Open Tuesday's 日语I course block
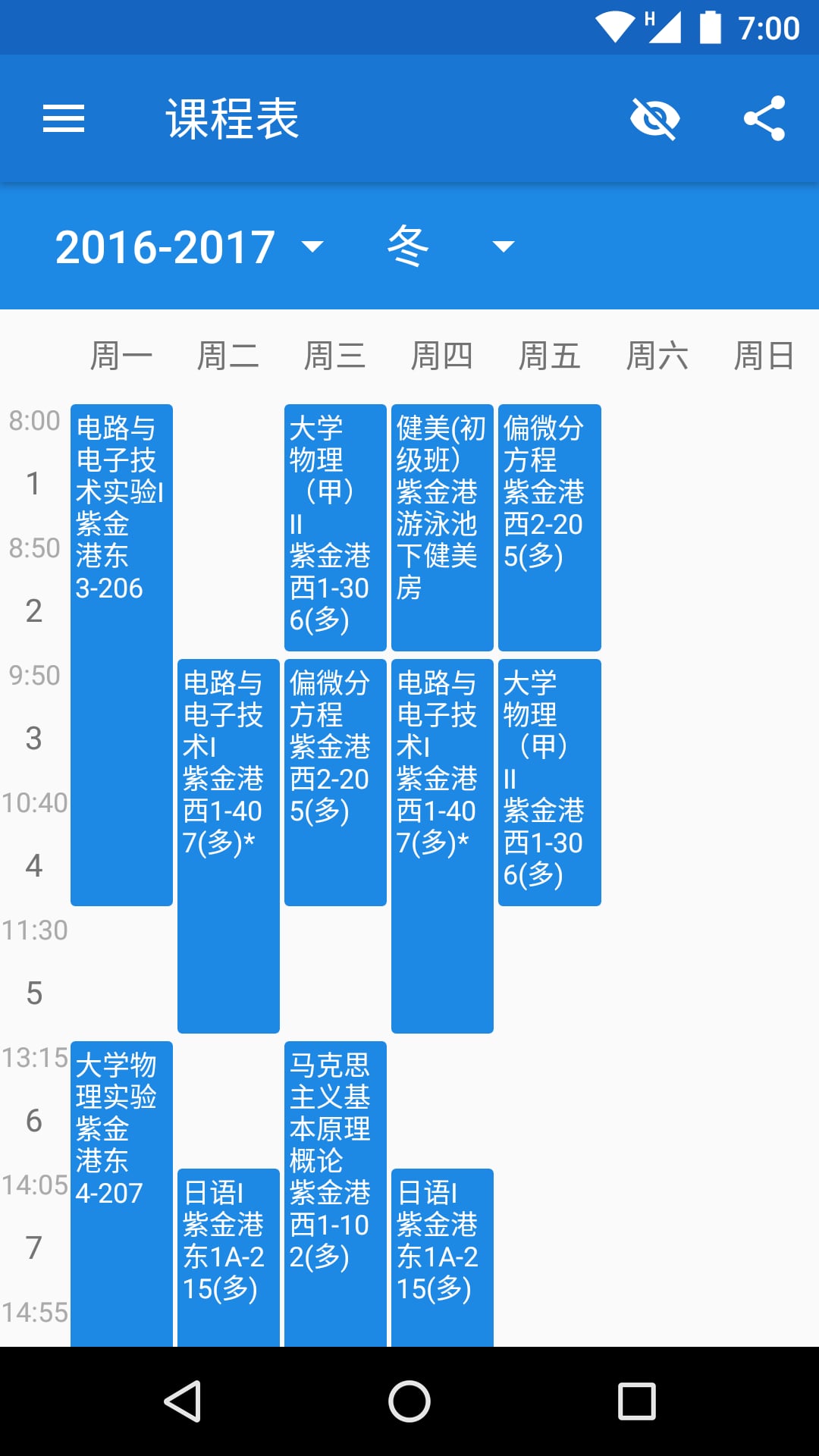The height and width of the screenshot is (1456, 819). pyautogui.click(x=228, y=1258)
